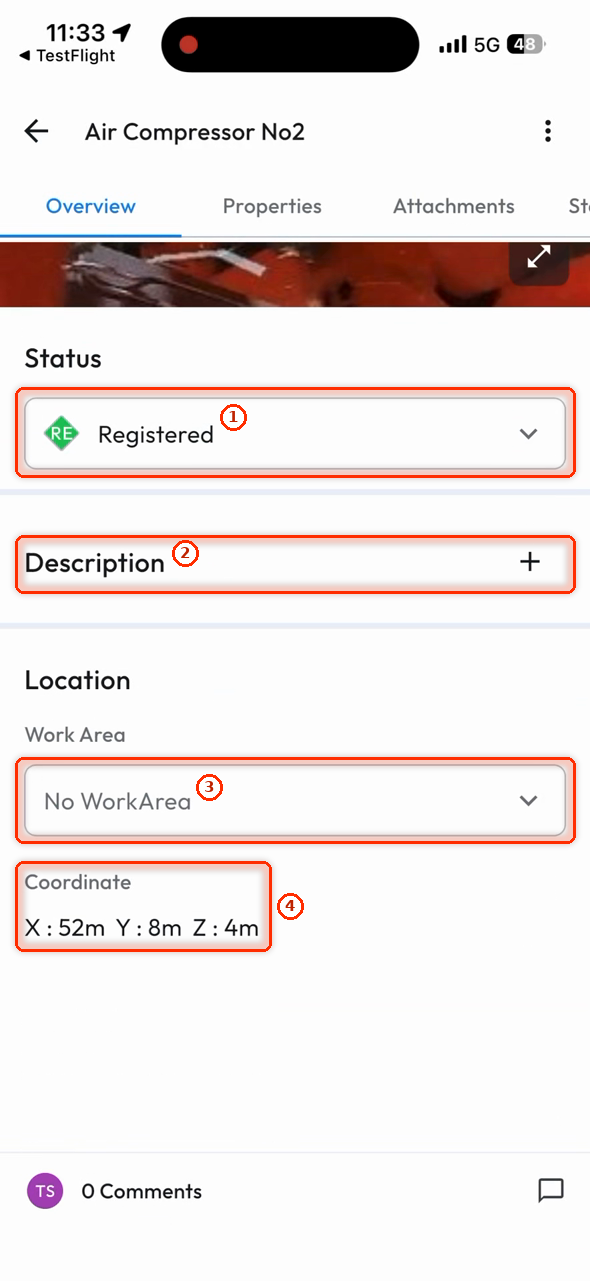Add a description with the plus
Viewport: 590px width, 1281px height.
(530, 562)
